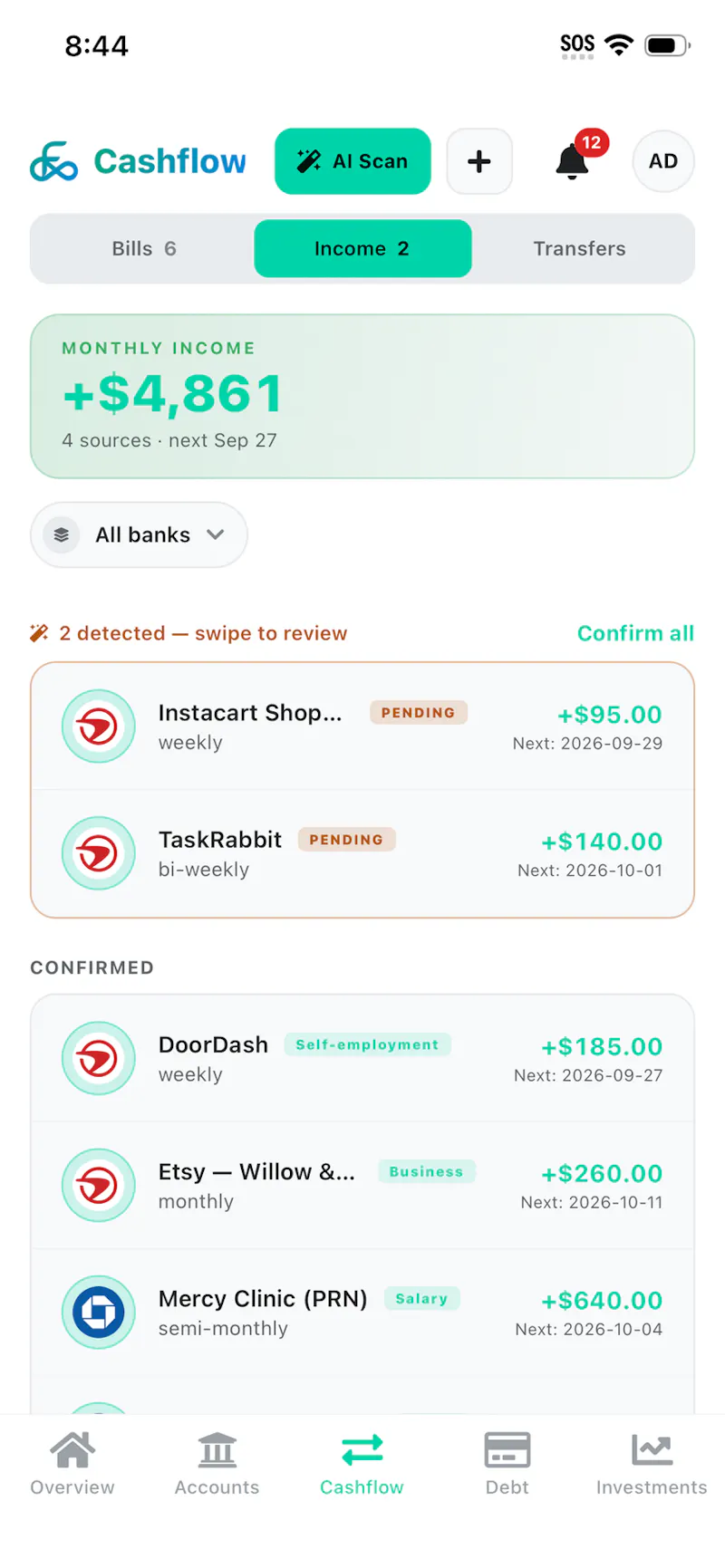View the Monthly Income summary card

coord(362,396)
